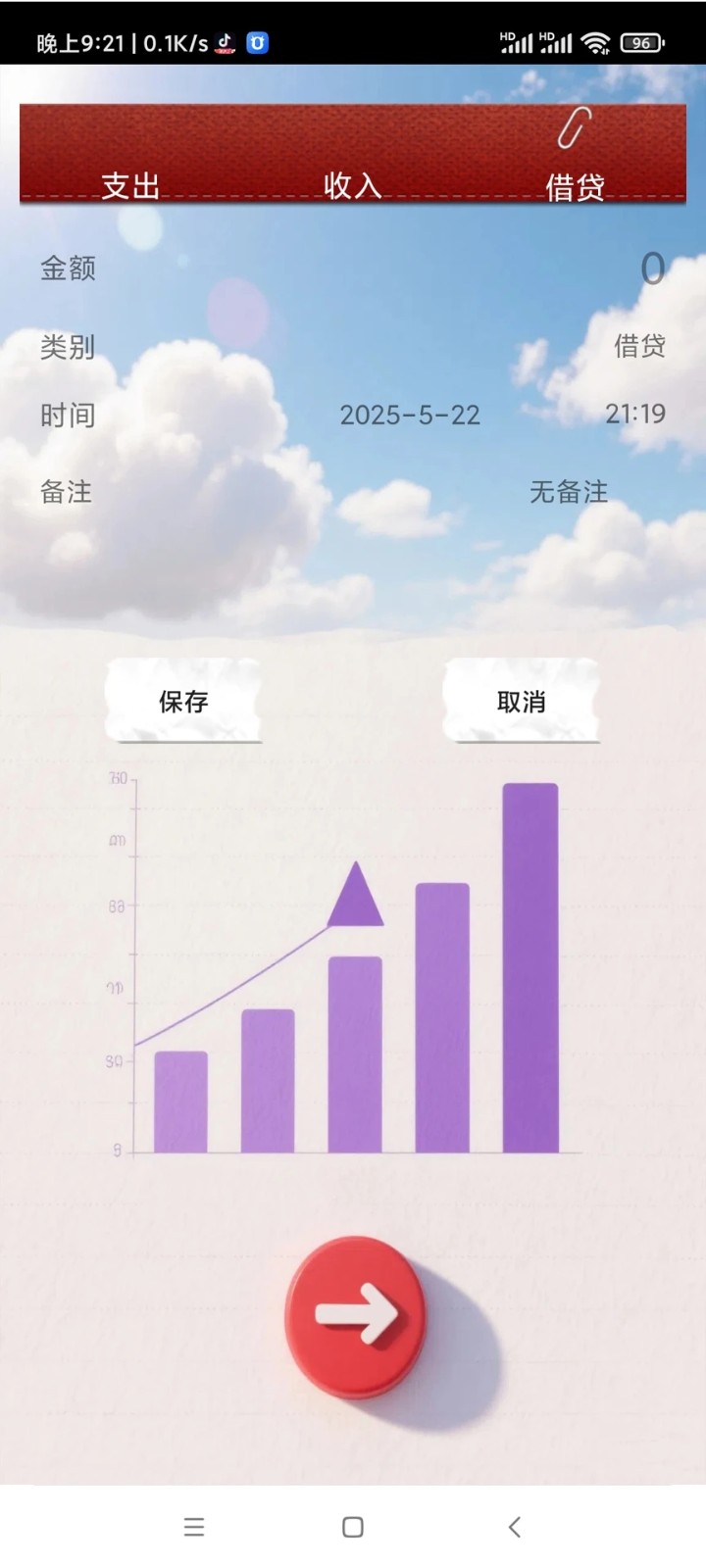Save the record with 保存
The image size is (706, 1568).
pos(183,702)
